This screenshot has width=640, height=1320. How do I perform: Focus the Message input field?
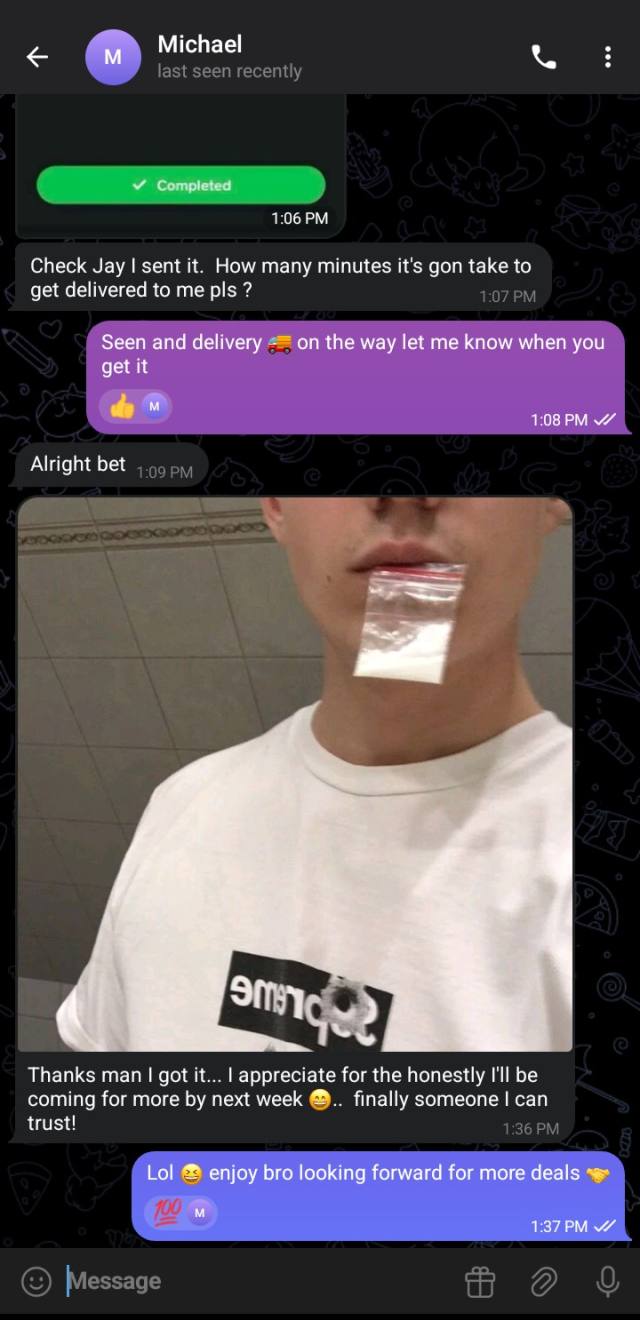250,1282
